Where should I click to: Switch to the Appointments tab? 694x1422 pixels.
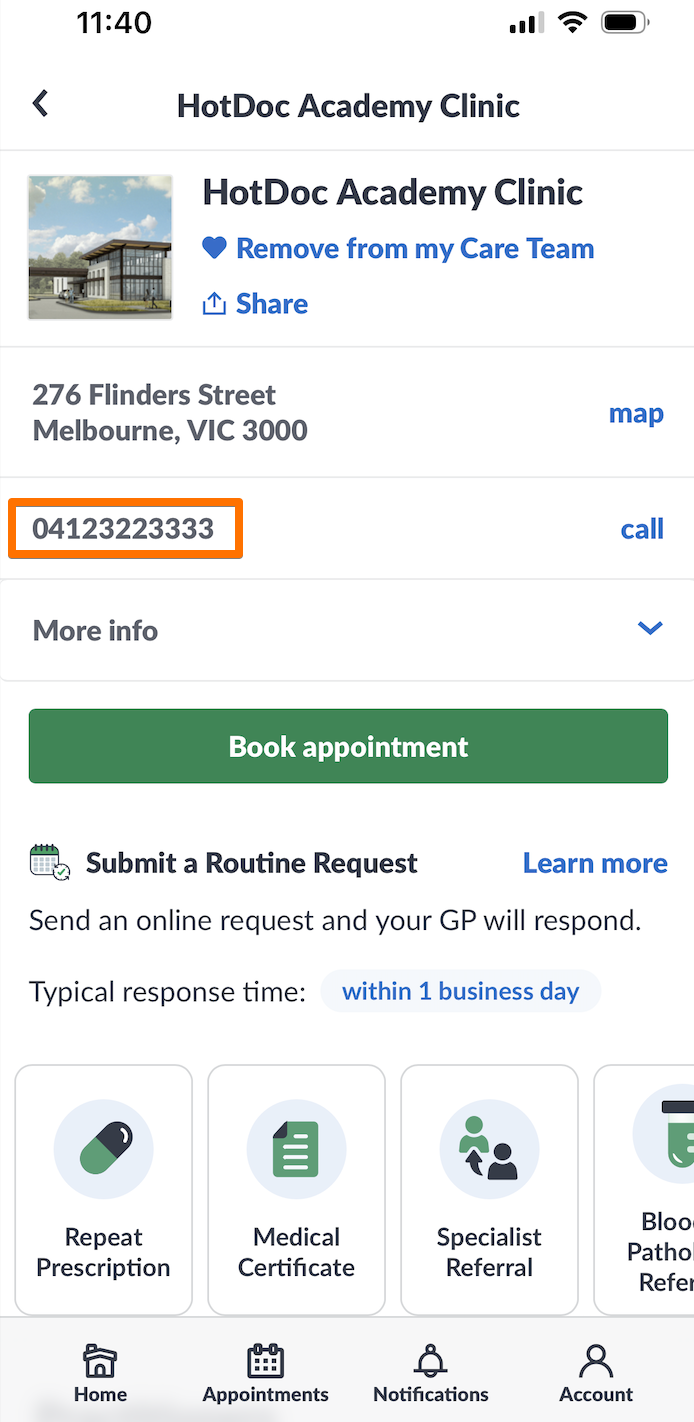point(265,1375)
